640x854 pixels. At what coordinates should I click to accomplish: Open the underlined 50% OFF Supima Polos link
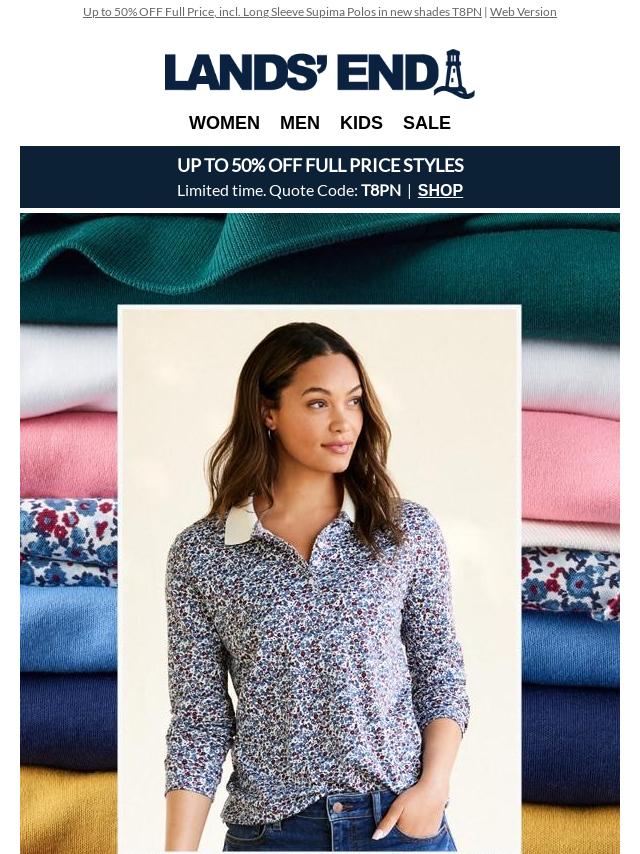coord(282,12)
